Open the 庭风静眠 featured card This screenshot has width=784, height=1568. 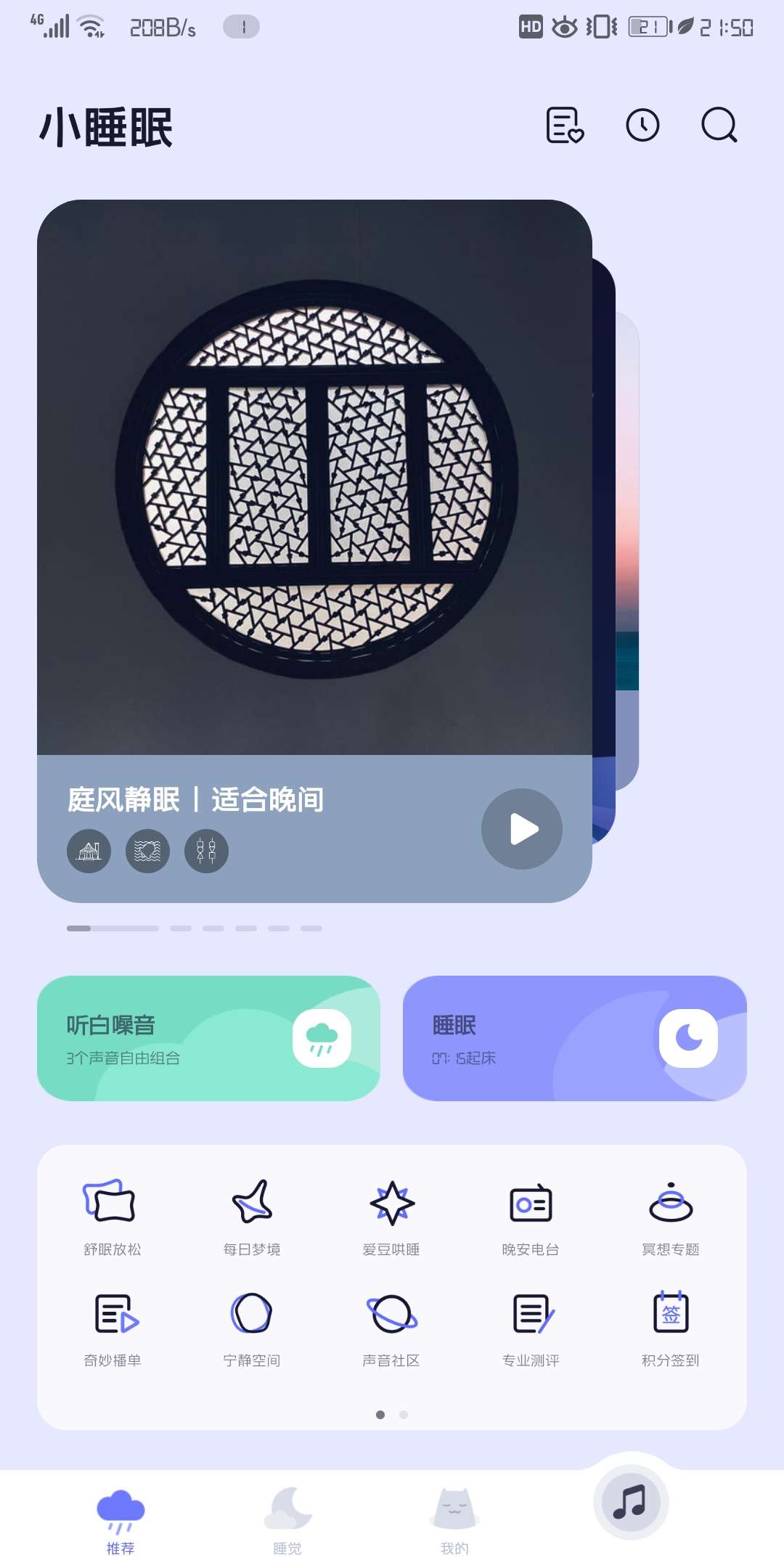tap(314, 479)
